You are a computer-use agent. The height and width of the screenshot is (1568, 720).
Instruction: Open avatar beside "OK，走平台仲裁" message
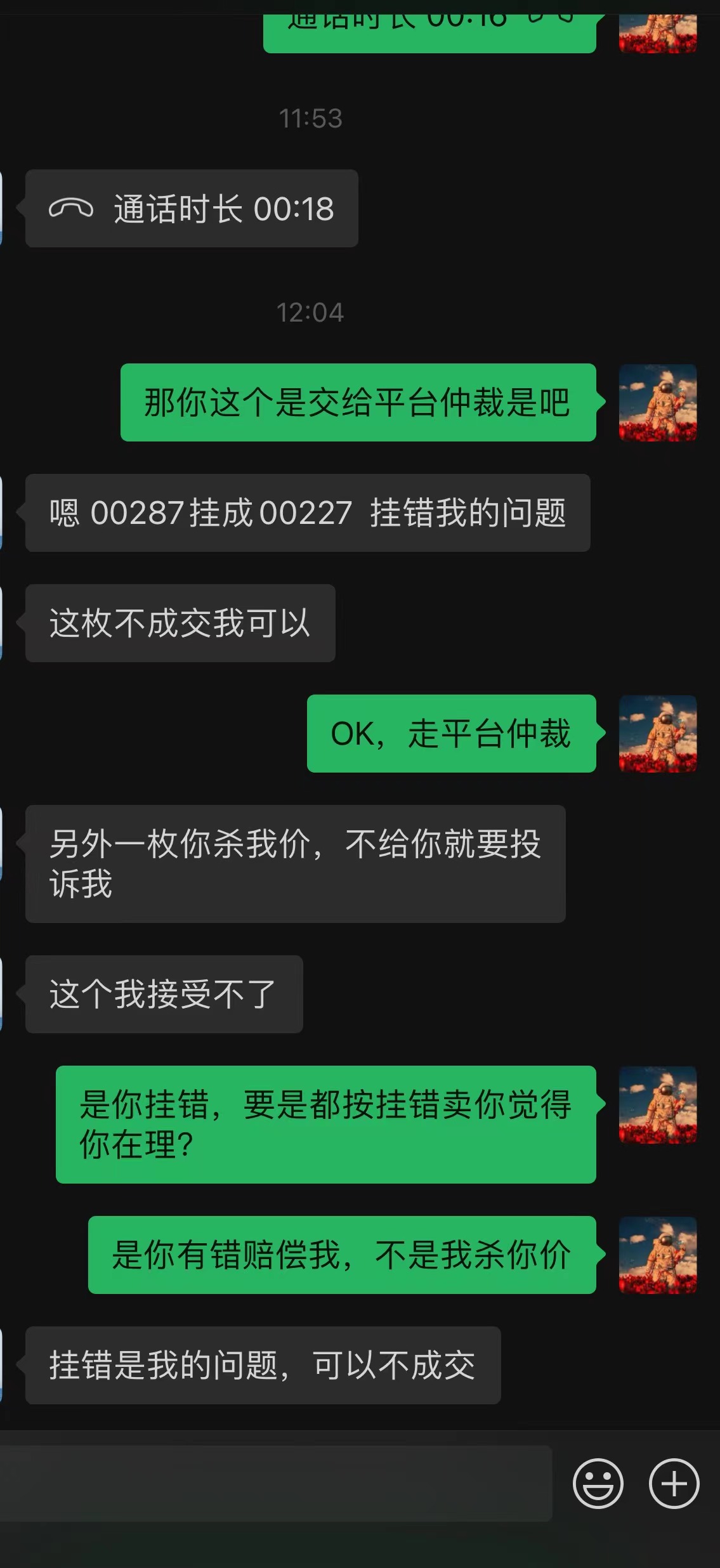[x=658, y=734]
